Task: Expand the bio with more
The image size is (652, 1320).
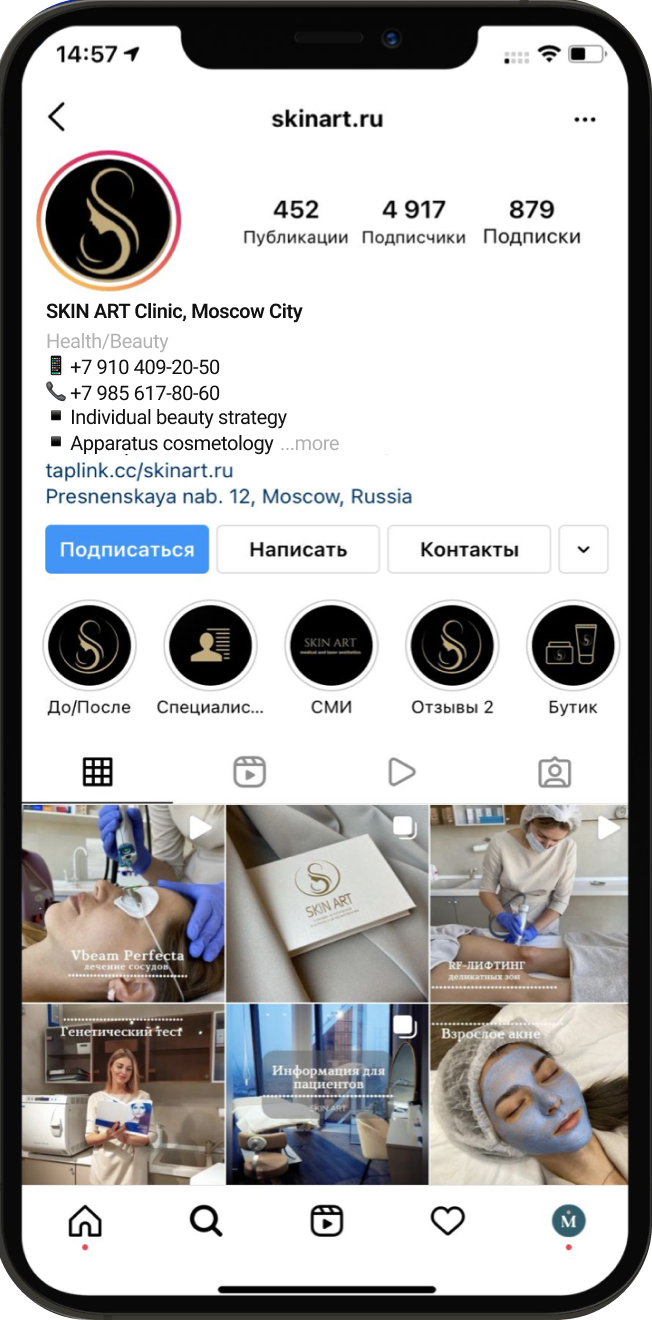Action: 311,444
